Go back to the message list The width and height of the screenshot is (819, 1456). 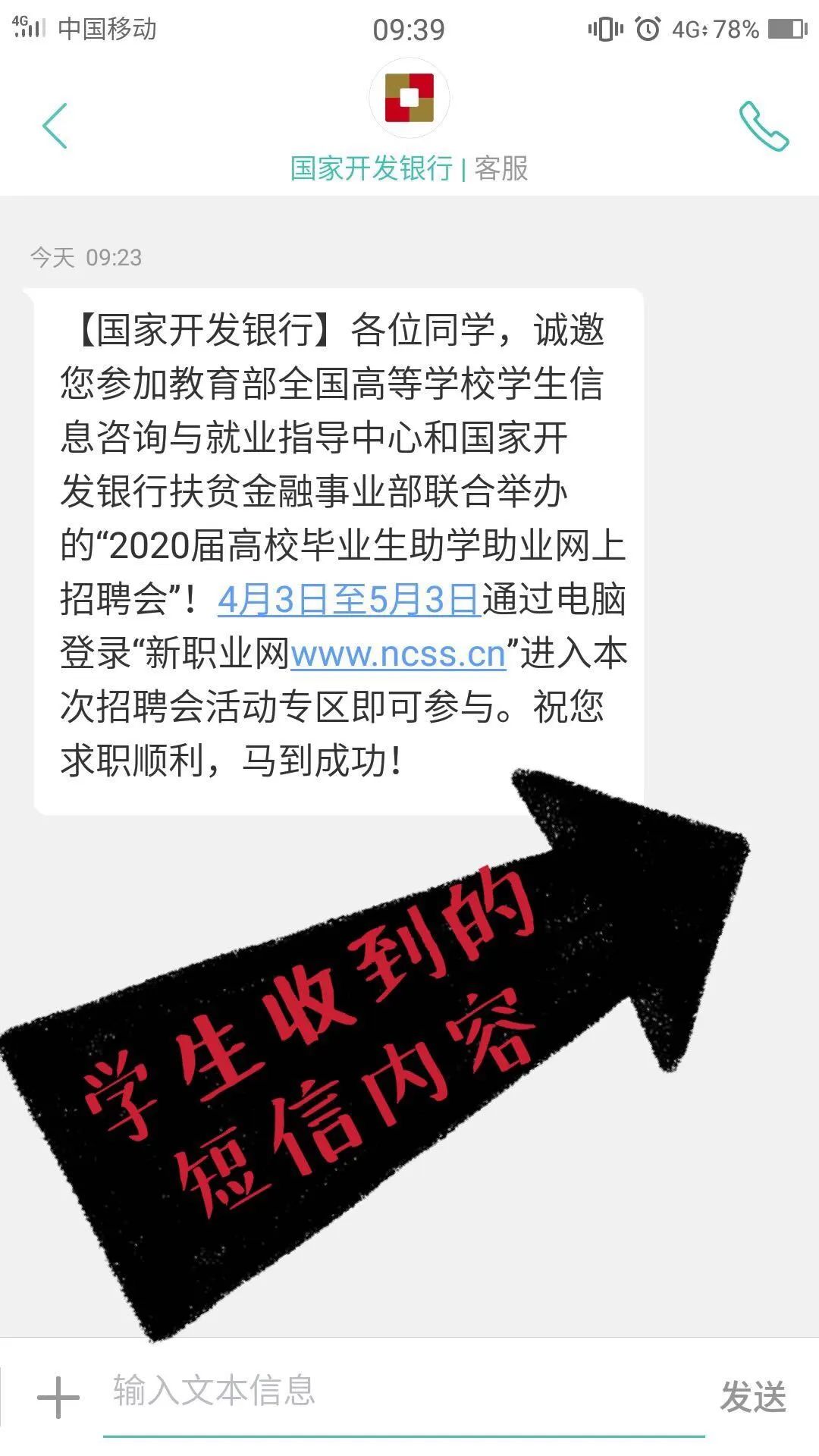(x=55, y=126)
